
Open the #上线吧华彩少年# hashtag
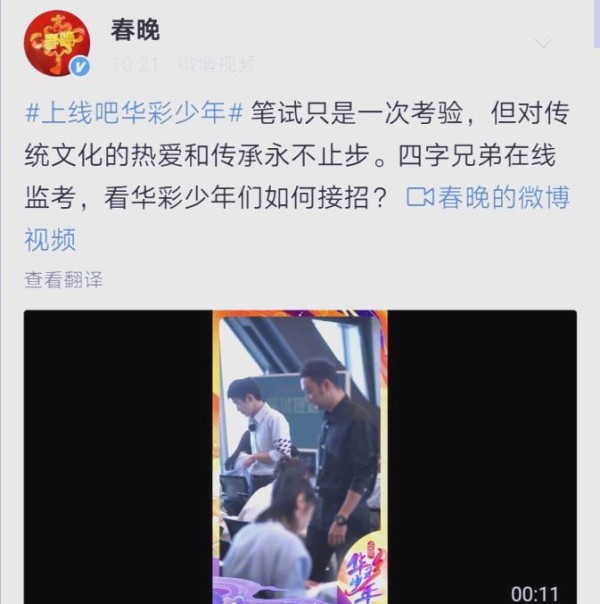click(134, 113)
